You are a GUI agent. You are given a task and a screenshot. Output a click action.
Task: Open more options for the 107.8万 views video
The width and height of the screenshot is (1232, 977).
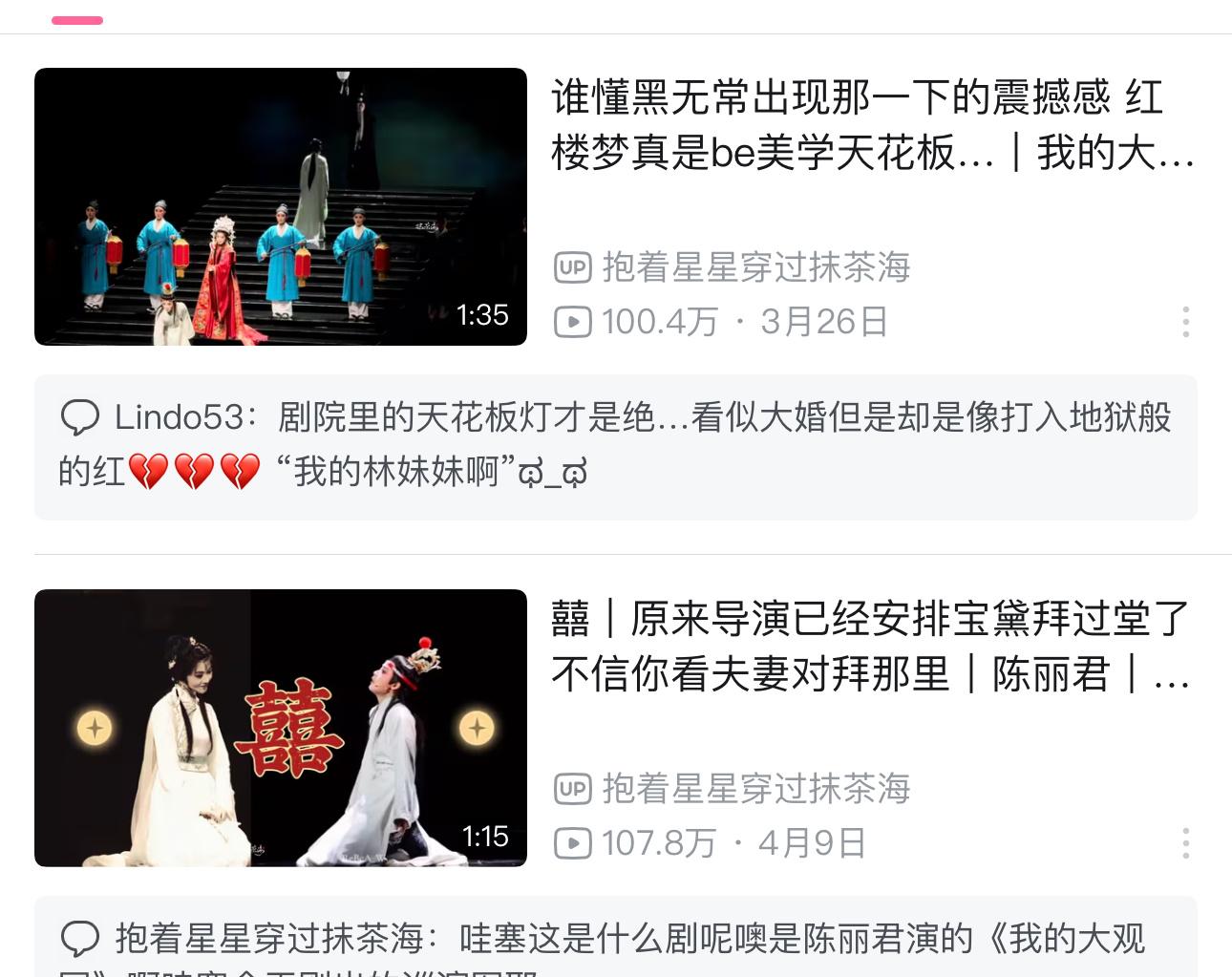1185,843
